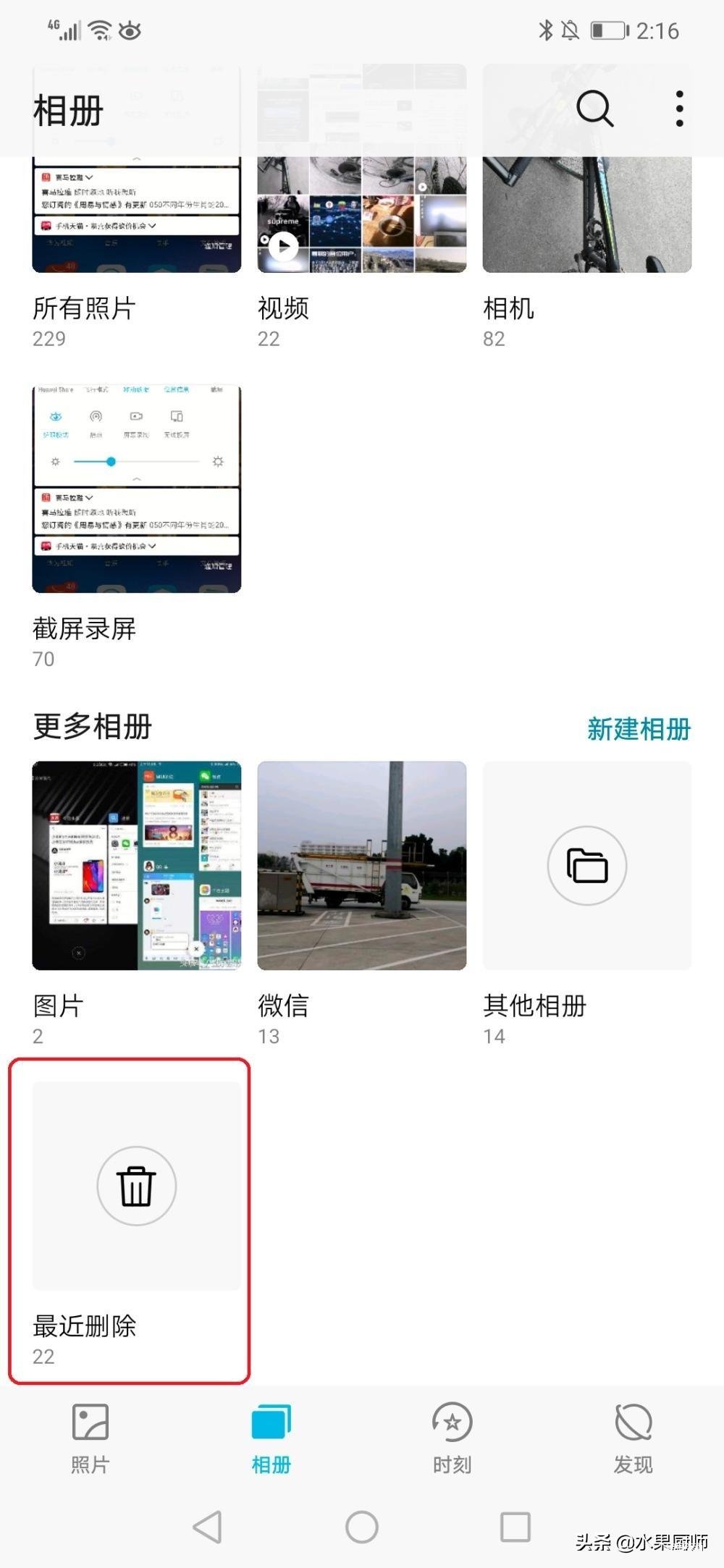Select the 相册 tab
Image resolution: width=724 pixels, height=1568 pixels.
pyautogui.click(x=271, y=1438)
